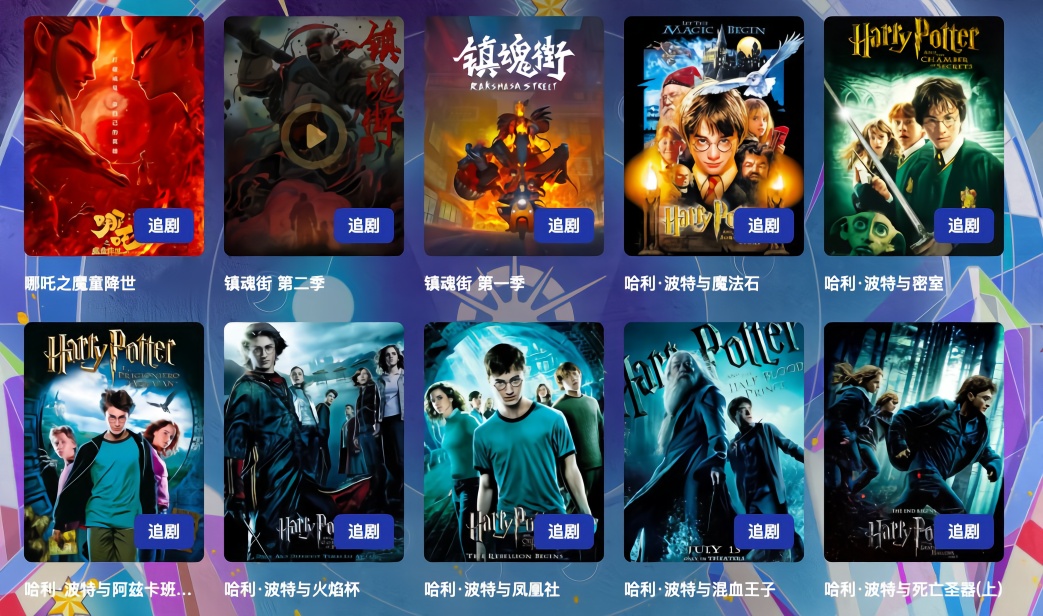Follow 镇魂街 第二季 with 追剧
Screen dimensions: 1043x616
pyautogui.click(x=364, y=226)
